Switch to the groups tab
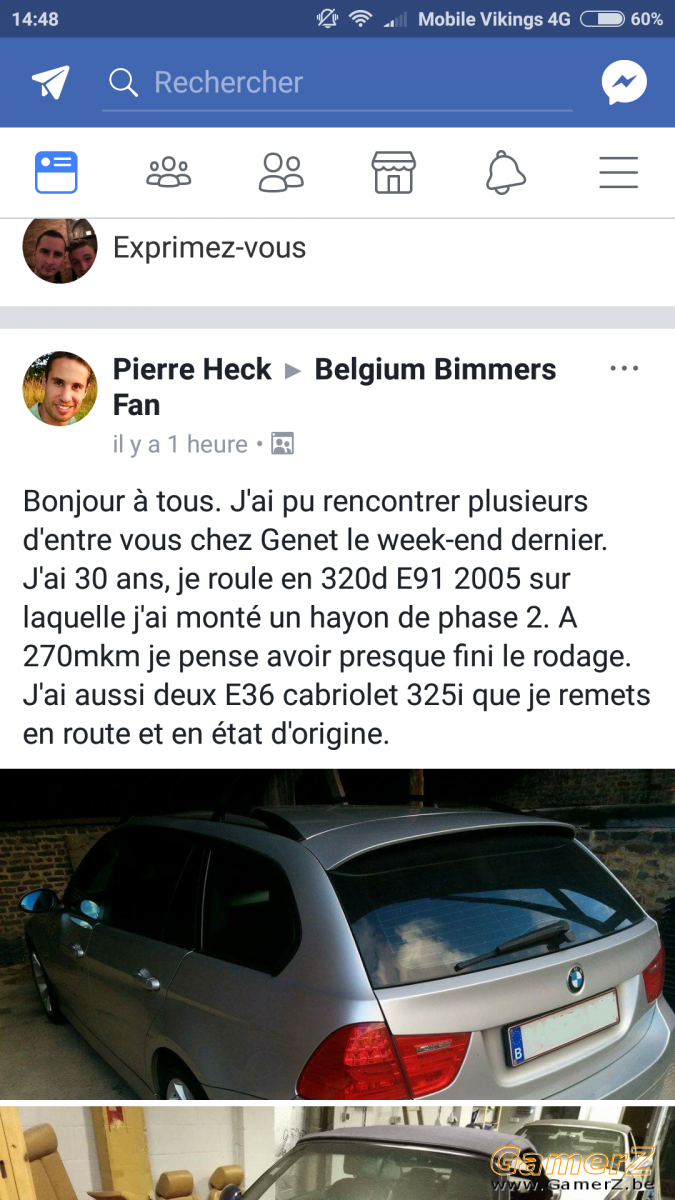 click(x=168, y=173)
